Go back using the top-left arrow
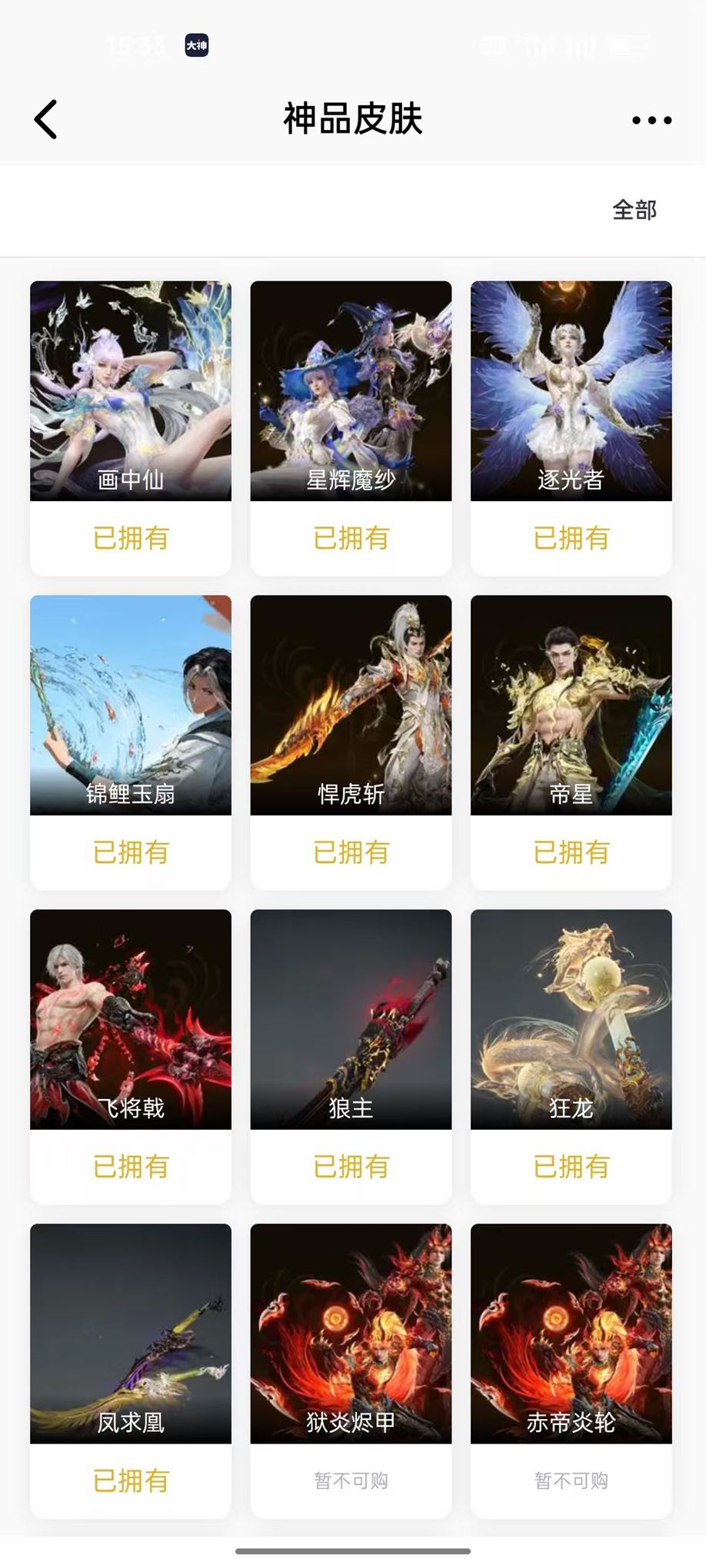 (46, 120)
